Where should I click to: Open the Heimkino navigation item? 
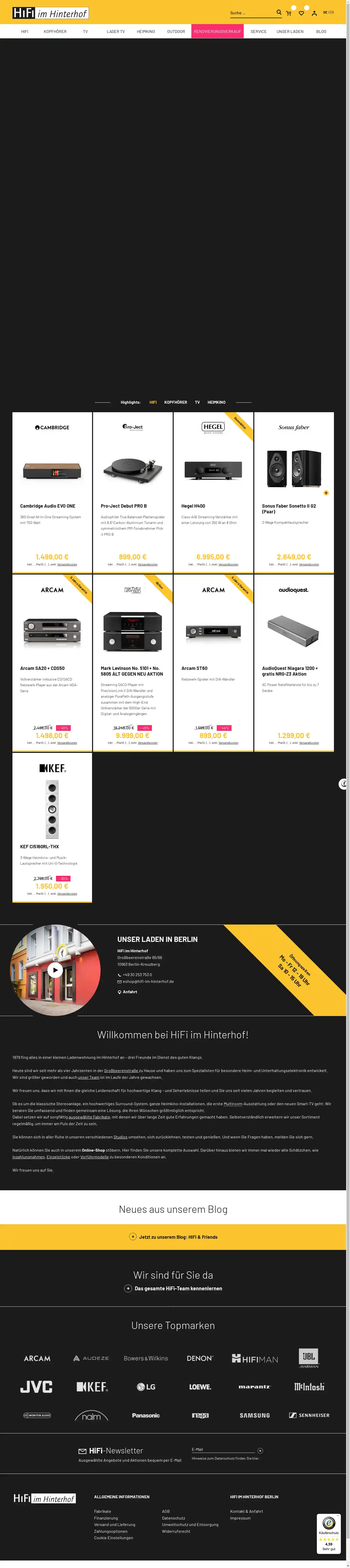tap(146, 32)
